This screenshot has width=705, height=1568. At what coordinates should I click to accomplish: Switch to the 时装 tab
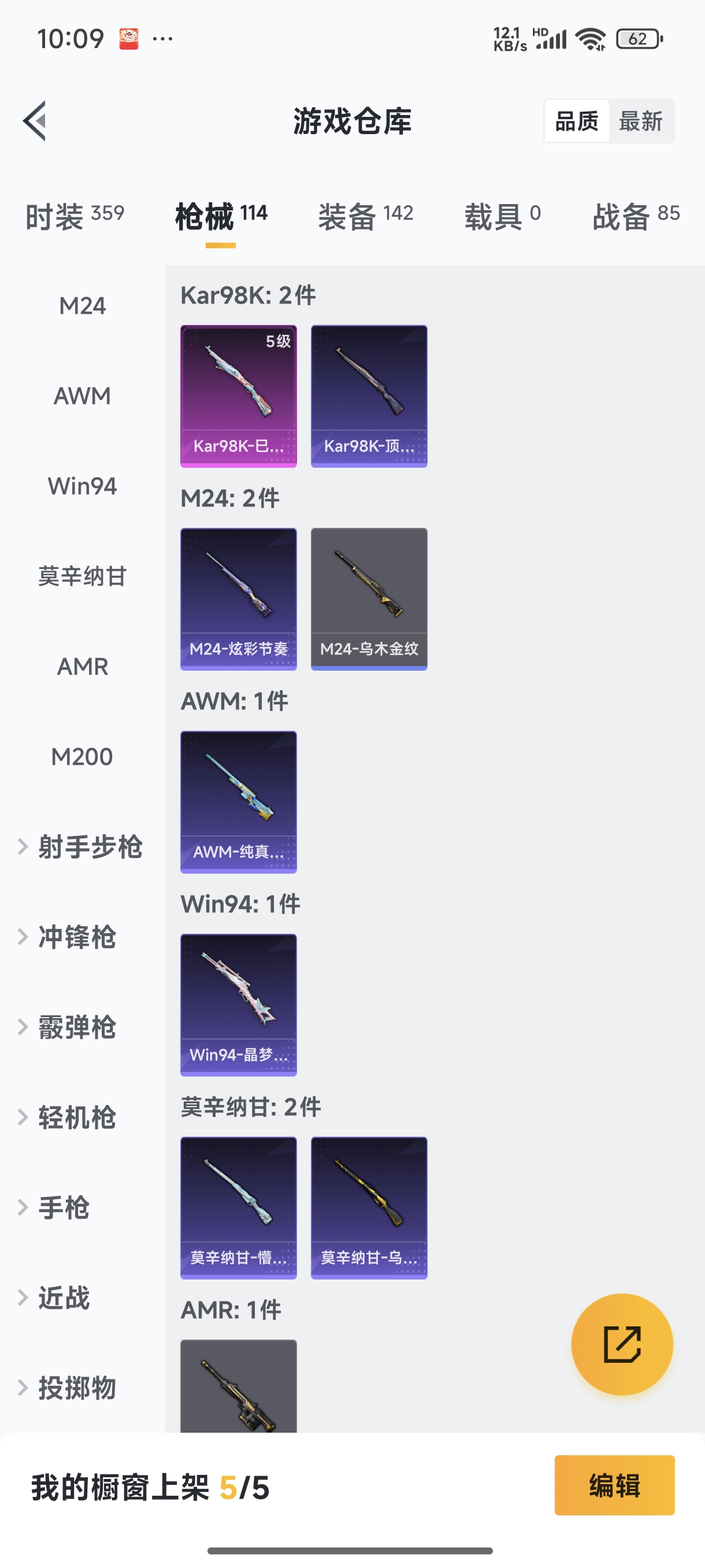(74, 216)
